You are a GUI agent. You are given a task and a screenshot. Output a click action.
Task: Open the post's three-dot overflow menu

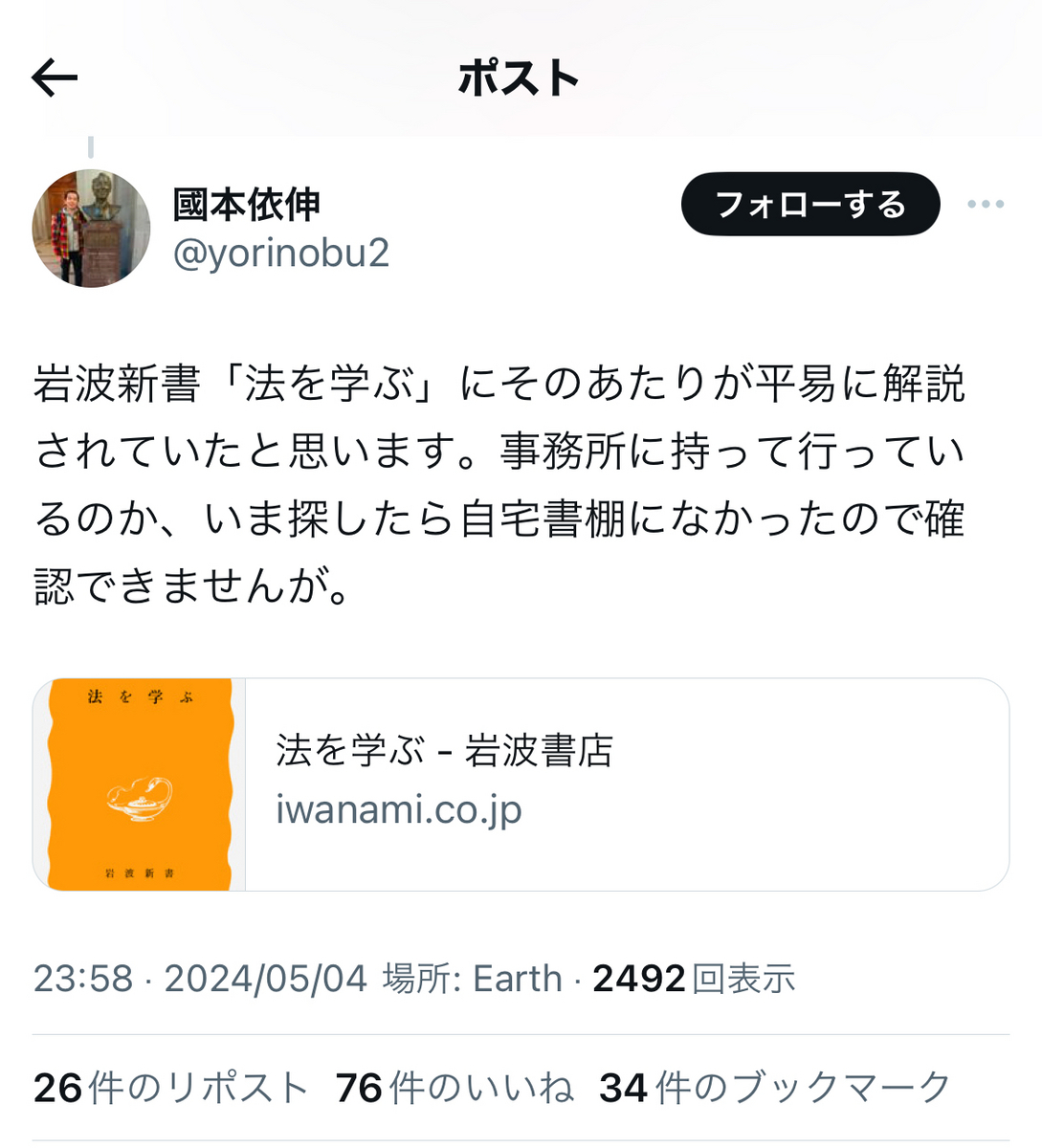pyautogui.click(x=985, y=204)
